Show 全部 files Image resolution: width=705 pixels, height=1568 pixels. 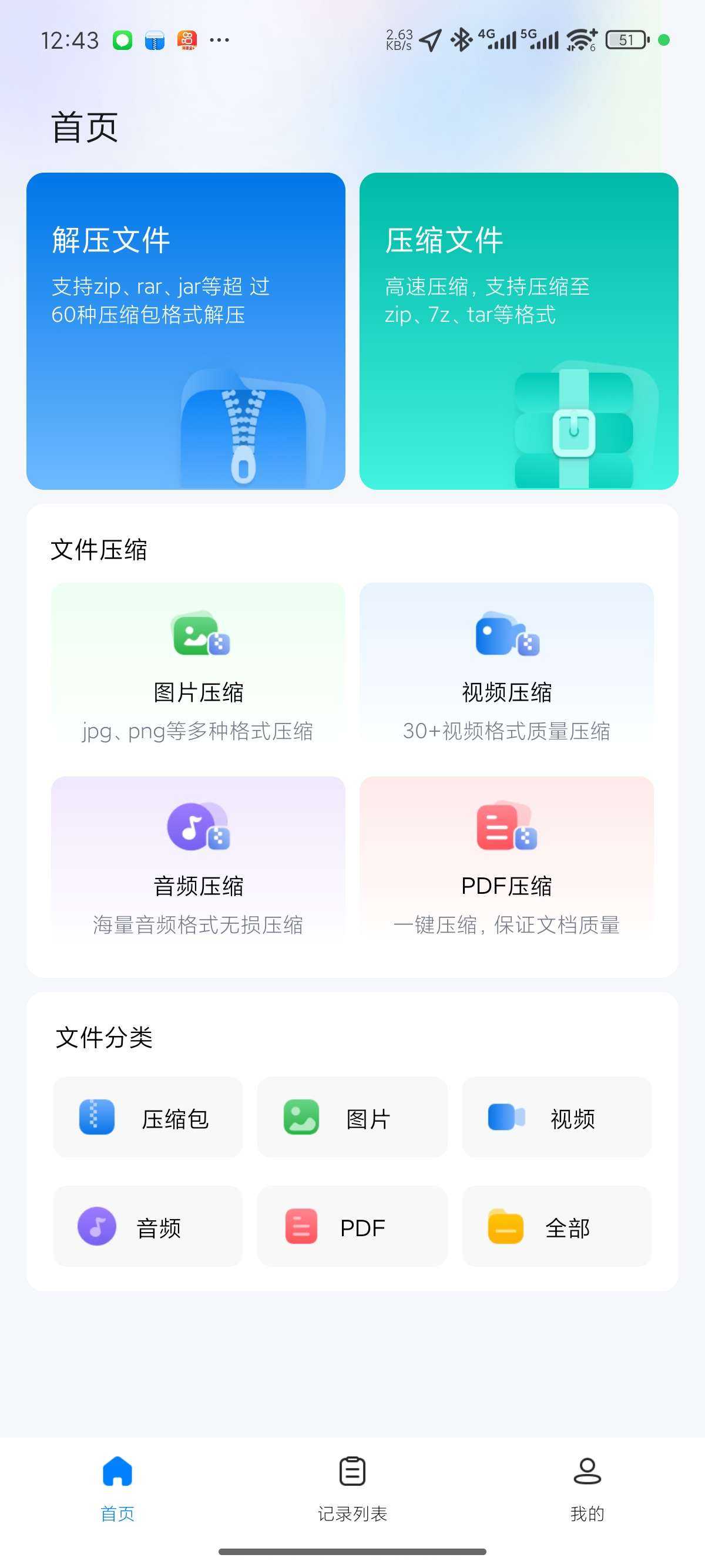point(556,1227)
